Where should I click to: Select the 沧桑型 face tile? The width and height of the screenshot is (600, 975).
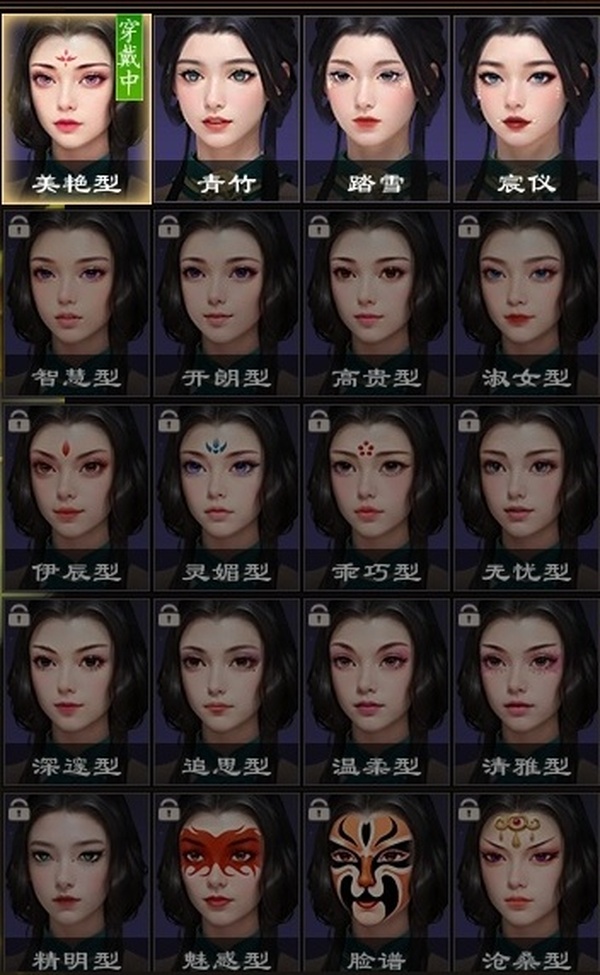click(x=525, y=882)
